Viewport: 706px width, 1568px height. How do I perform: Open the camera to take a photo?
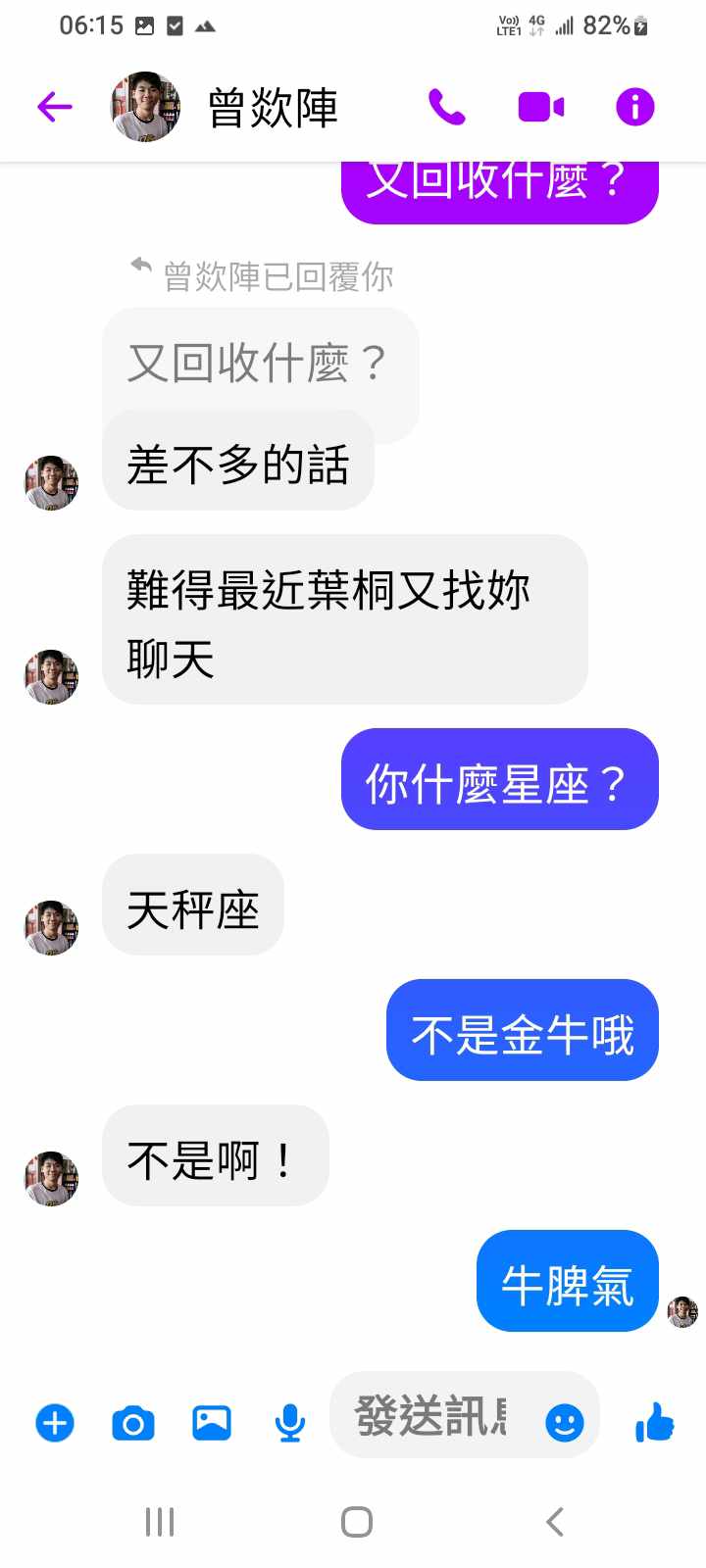tap(133, 1422)
